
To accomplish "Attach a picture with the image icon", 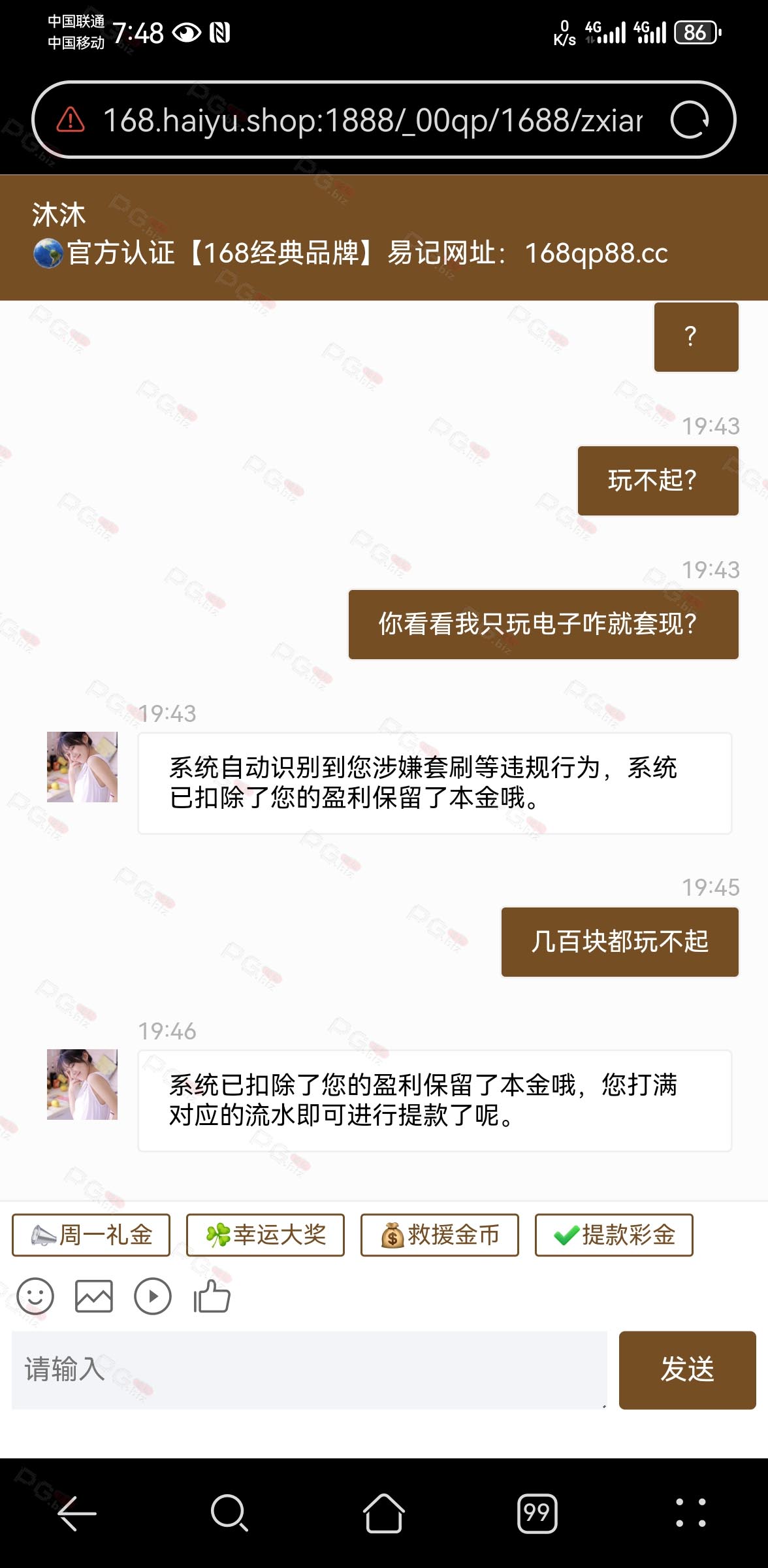I will tap(94, 1296).
